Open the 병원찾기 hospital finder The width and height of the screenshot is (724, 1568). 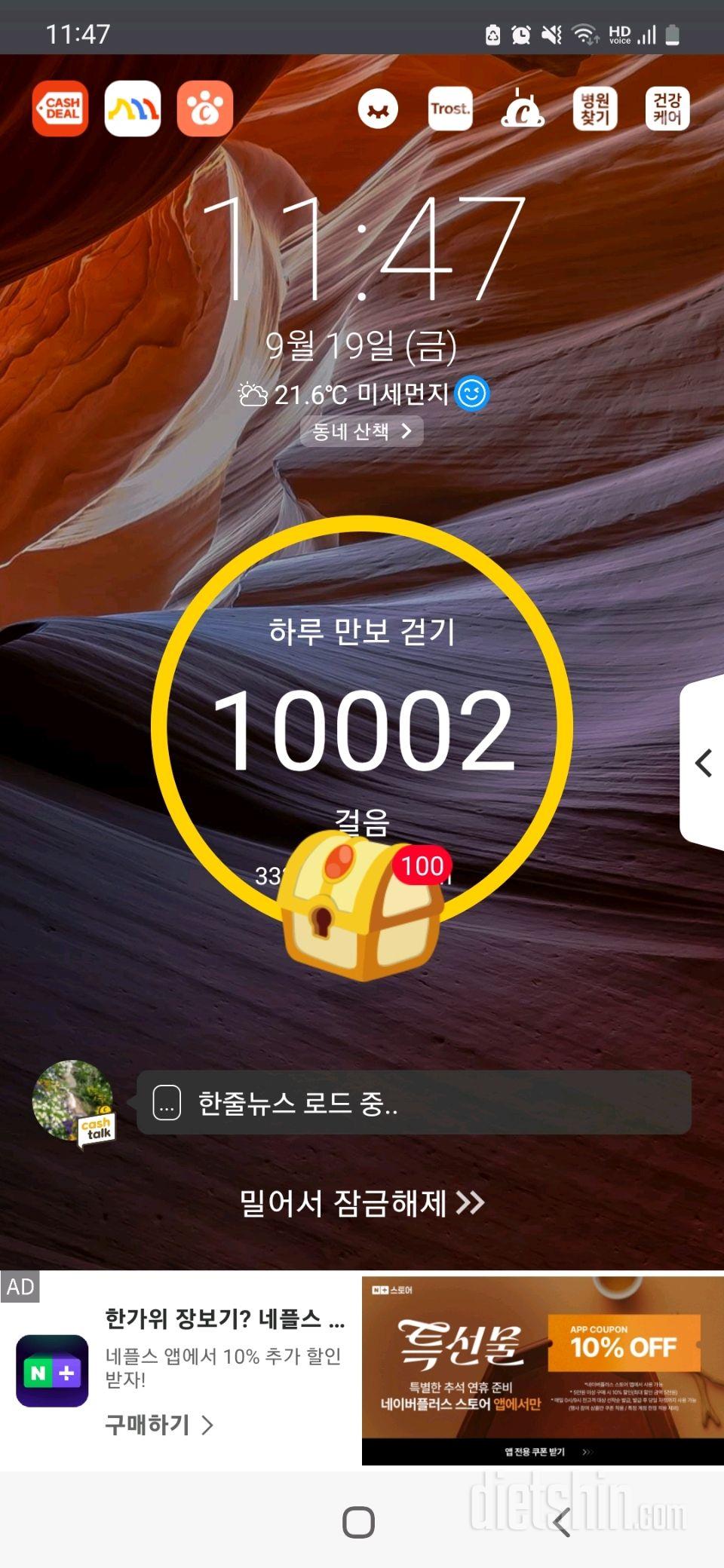click(595, 109)
